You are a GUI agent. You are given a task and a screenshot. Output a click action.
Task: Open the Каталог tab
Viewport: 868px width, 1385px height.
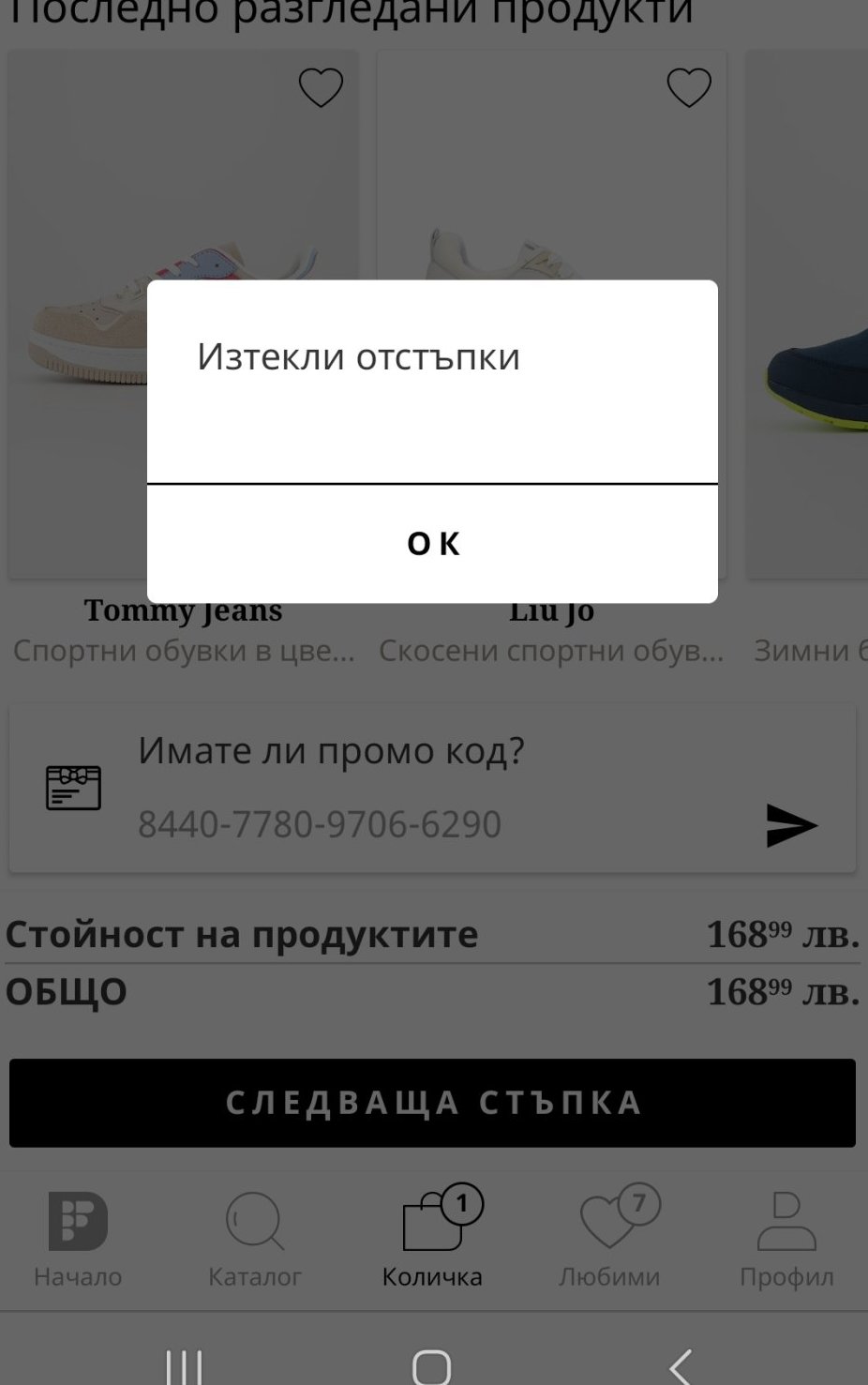coord(254,1240)
